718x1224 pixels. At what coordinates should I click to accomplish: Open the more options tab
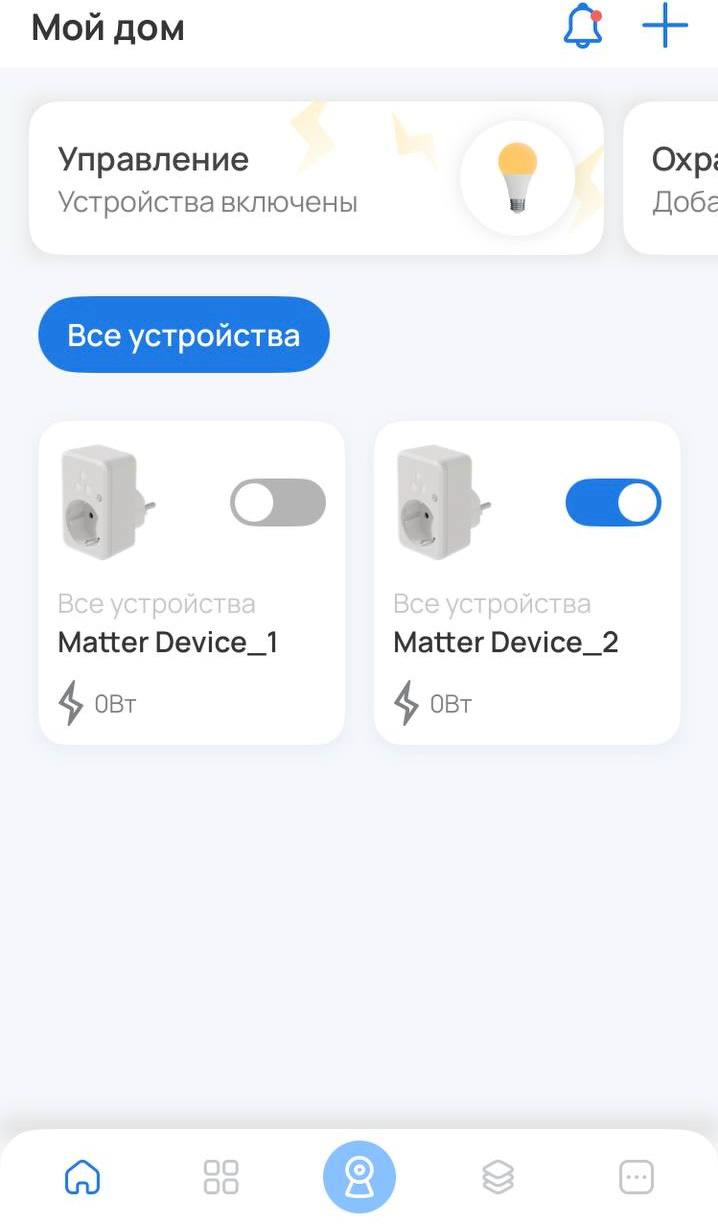pos(636,1177)
